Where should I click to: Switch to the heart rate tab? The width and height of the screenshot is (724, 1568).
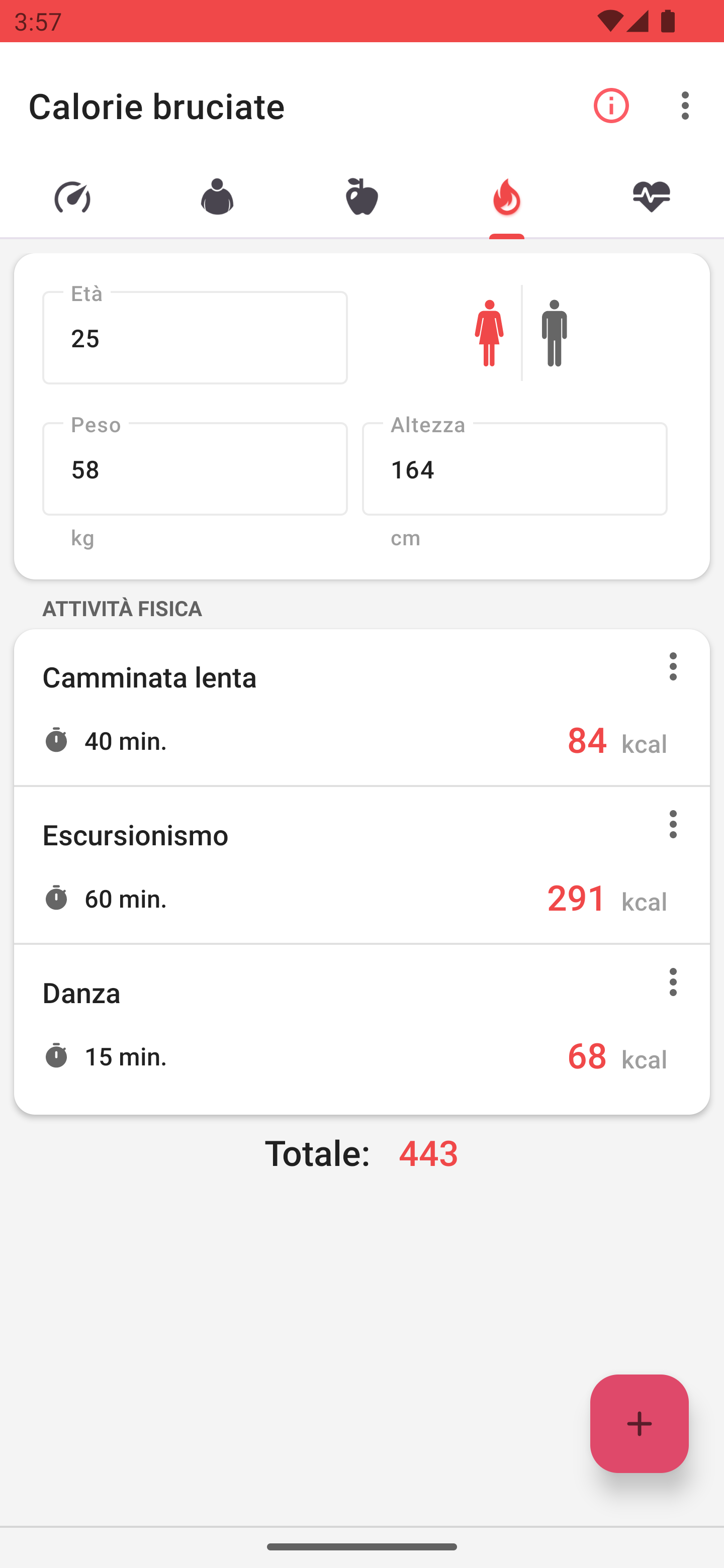coord(652,197)
